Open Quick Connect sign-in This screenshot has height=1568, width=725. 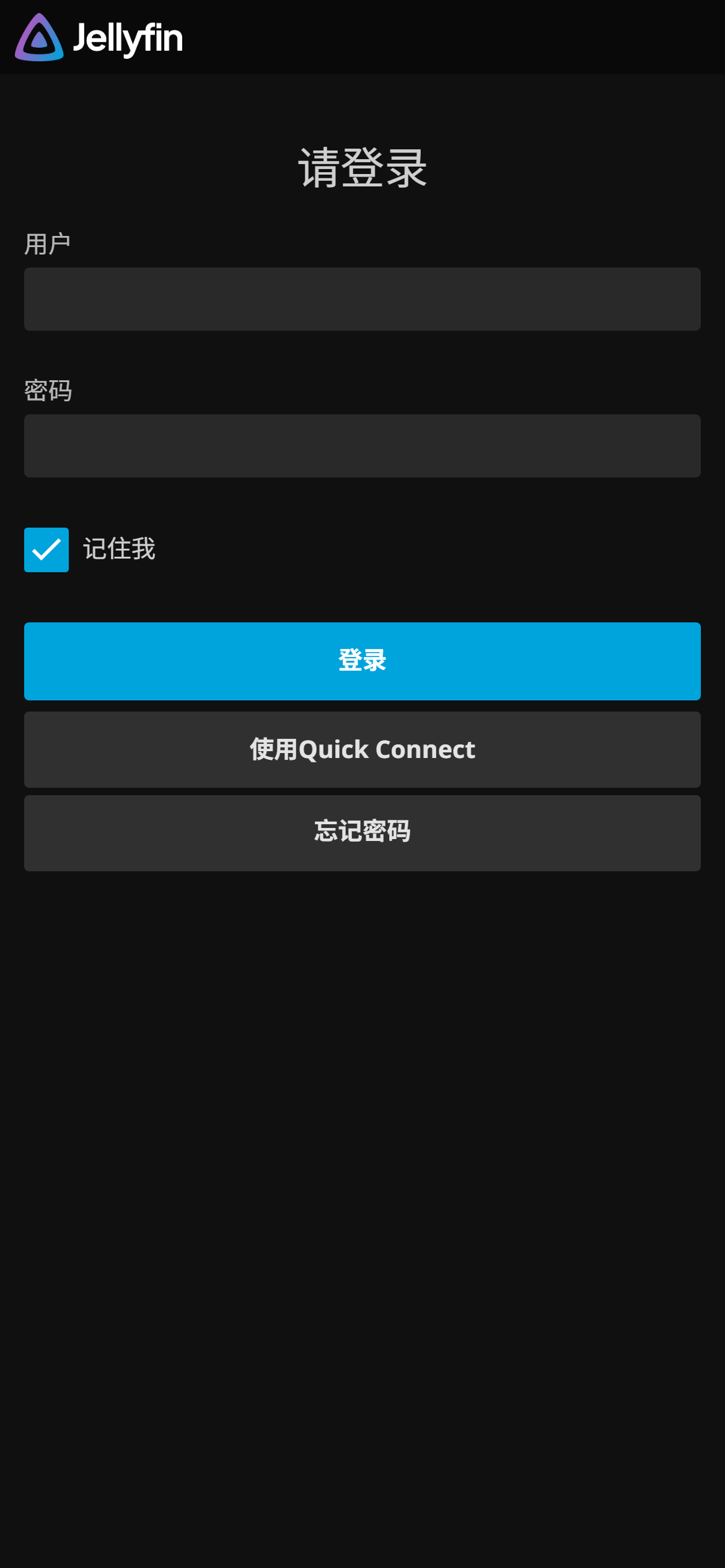(362, 749)
